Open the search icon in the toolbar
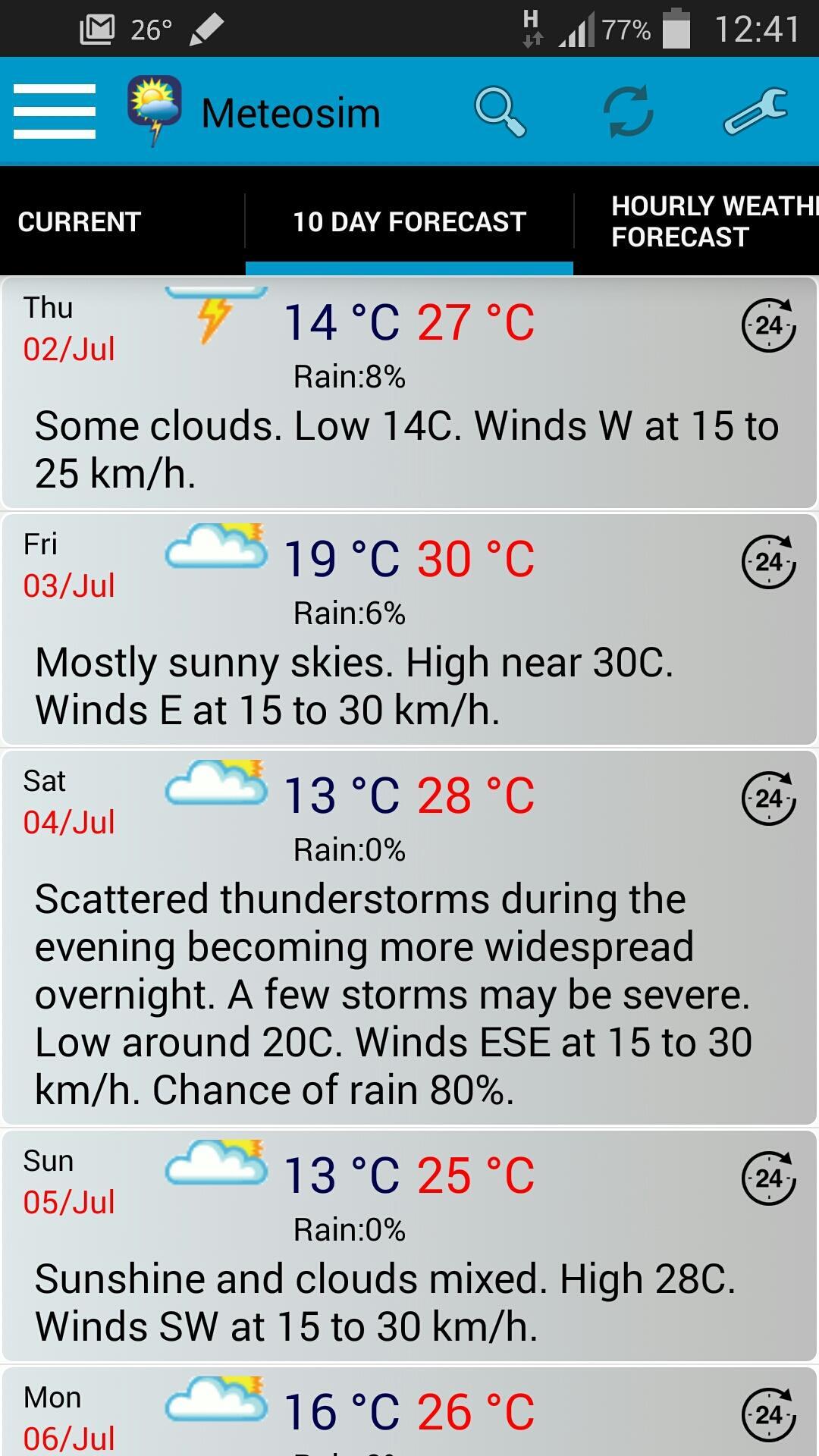Screen dimensions: 819x1456 tap(500, 112)
